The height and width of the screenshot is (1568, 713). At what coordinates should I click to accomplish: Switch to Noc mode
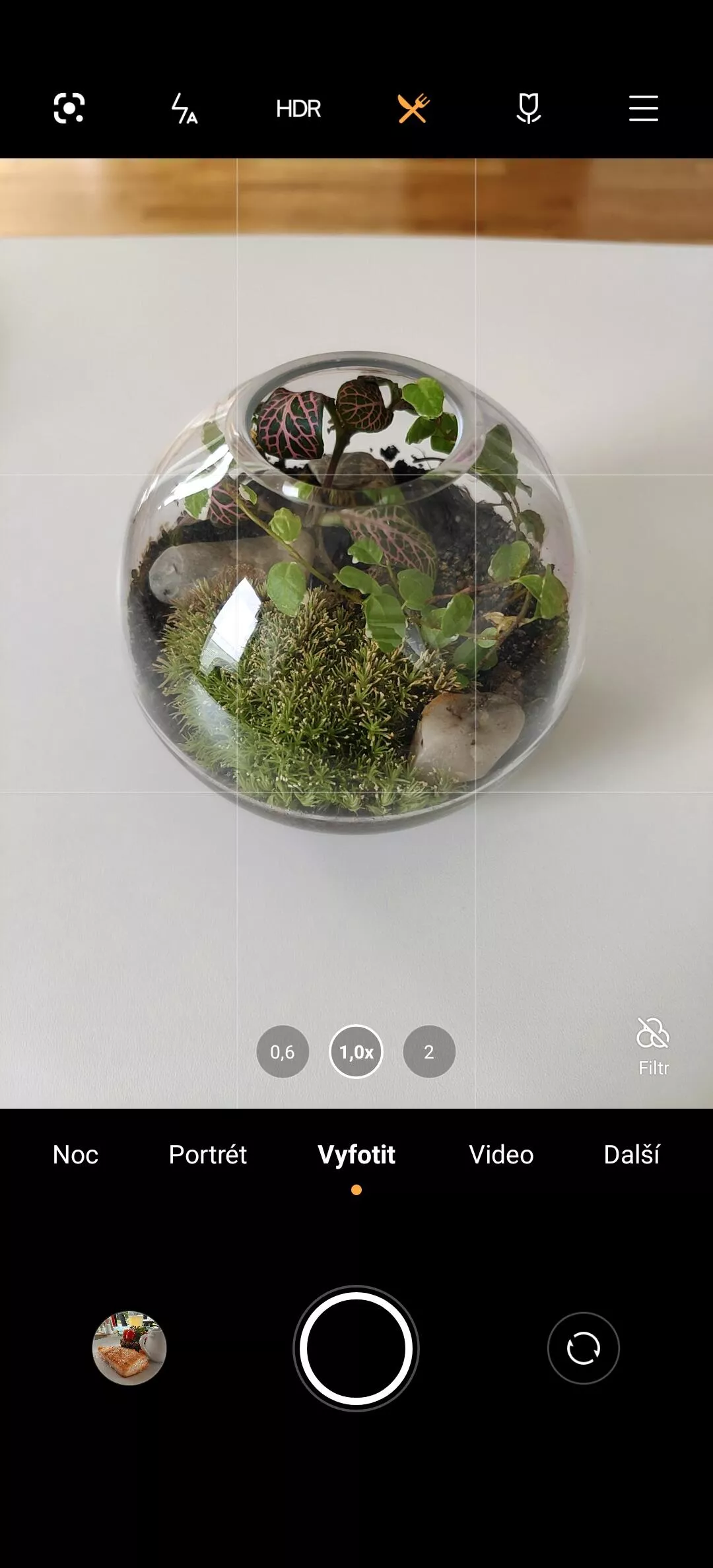(x=75, y=1155)
